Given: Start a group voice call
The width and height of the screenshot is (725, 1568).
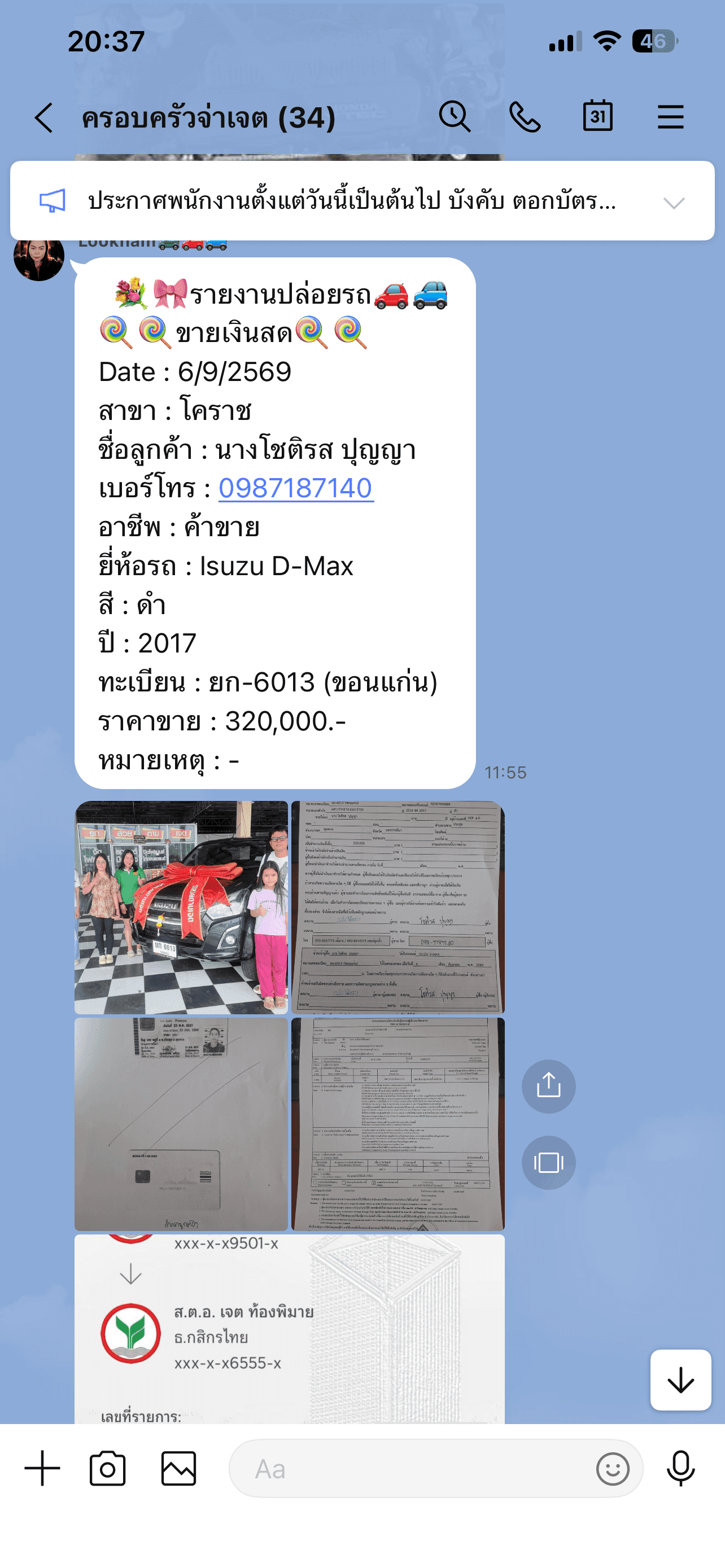Looking at the screenshot, I should point(525,117).
